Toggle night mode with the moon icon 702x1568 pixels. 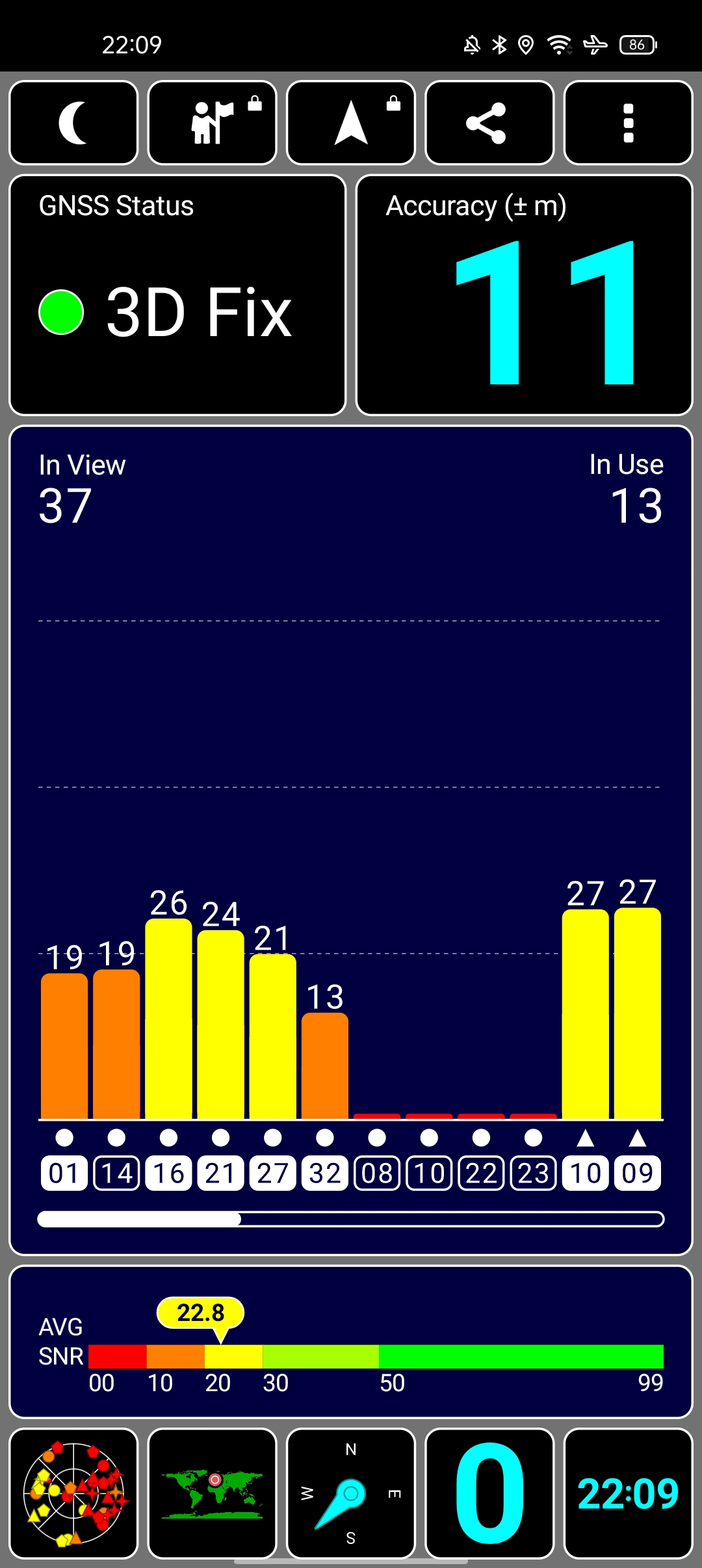pyautogui.click(x=73, y=123)
